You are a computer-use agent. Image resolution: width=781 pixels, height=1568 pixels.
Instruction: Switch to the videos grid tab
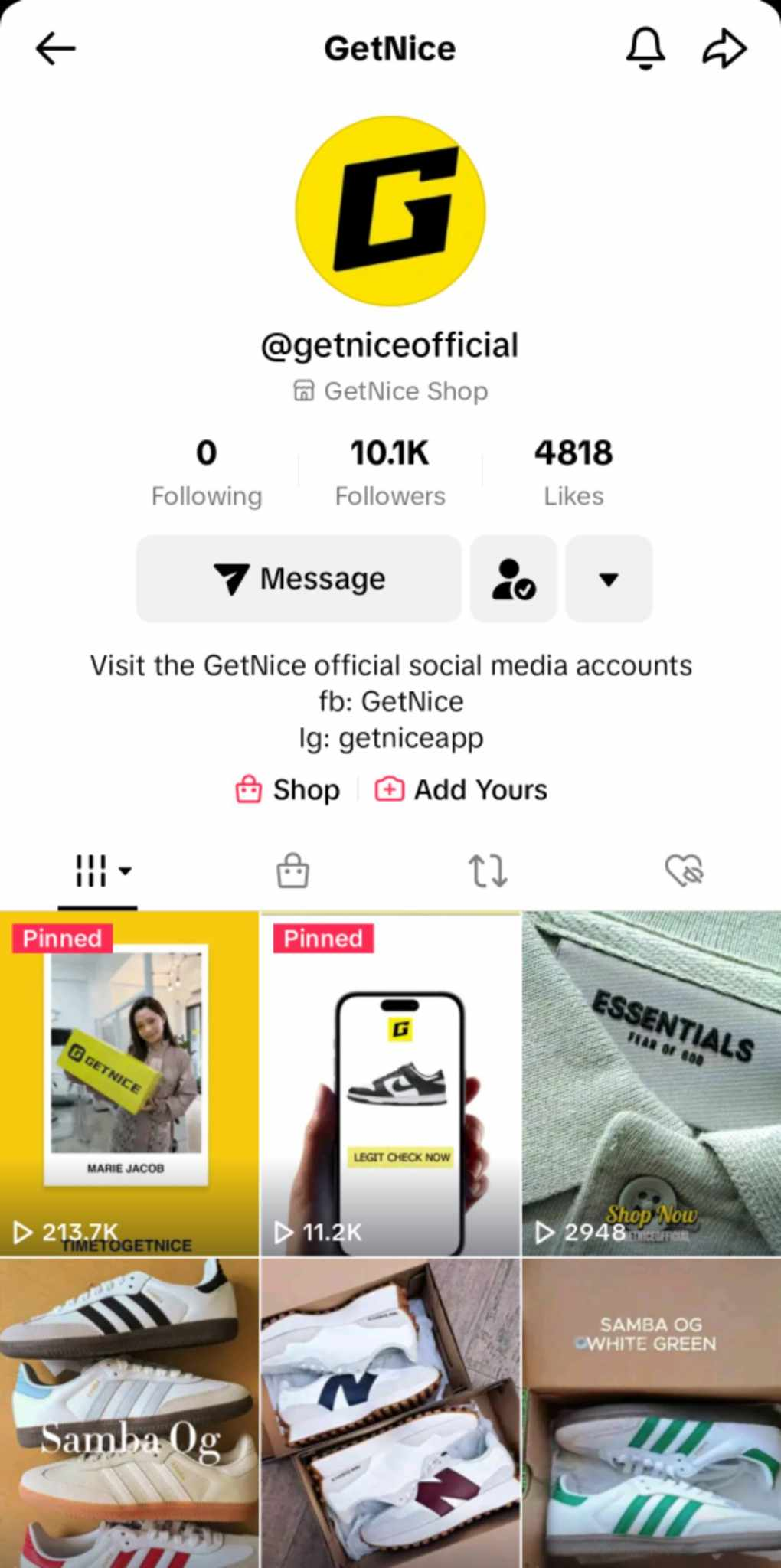[98, 871]
